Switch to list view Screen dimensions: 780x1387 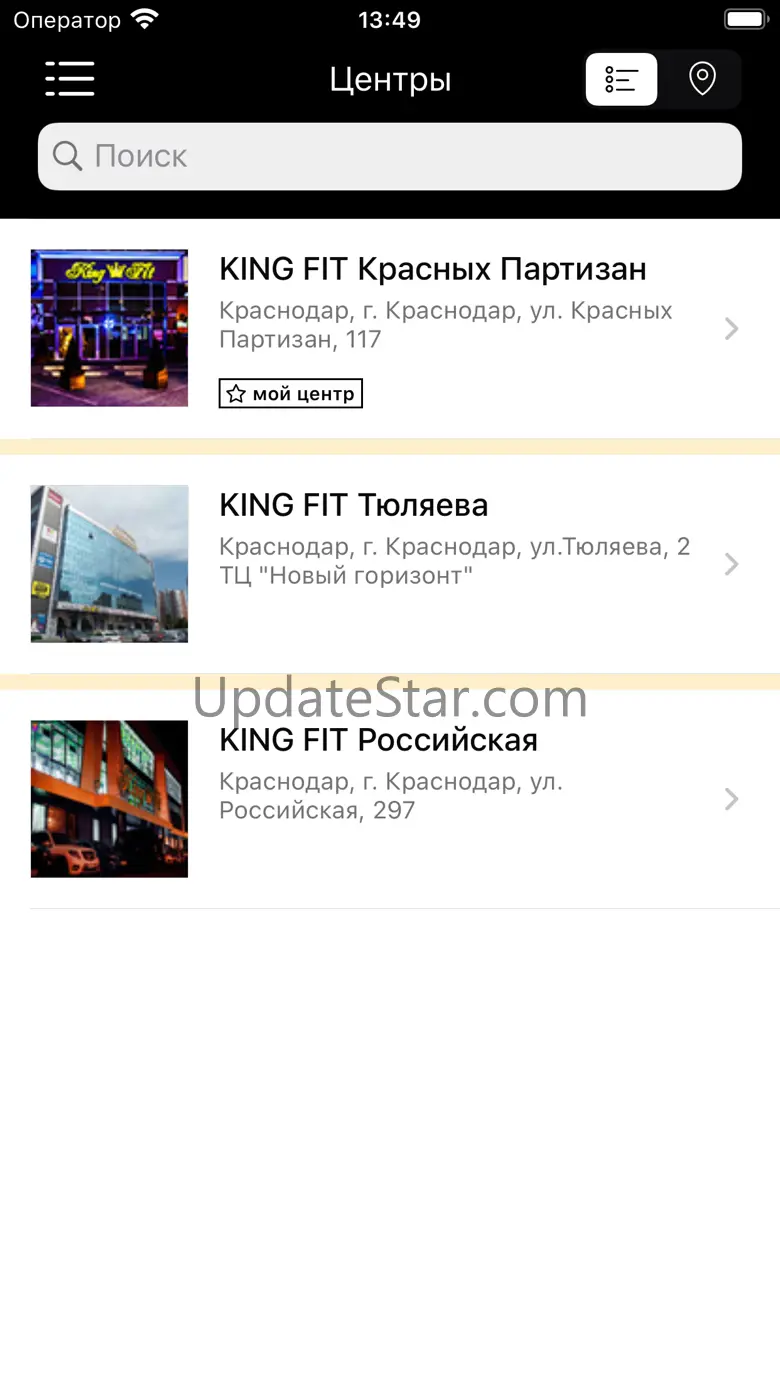click(x=621, y=80)
